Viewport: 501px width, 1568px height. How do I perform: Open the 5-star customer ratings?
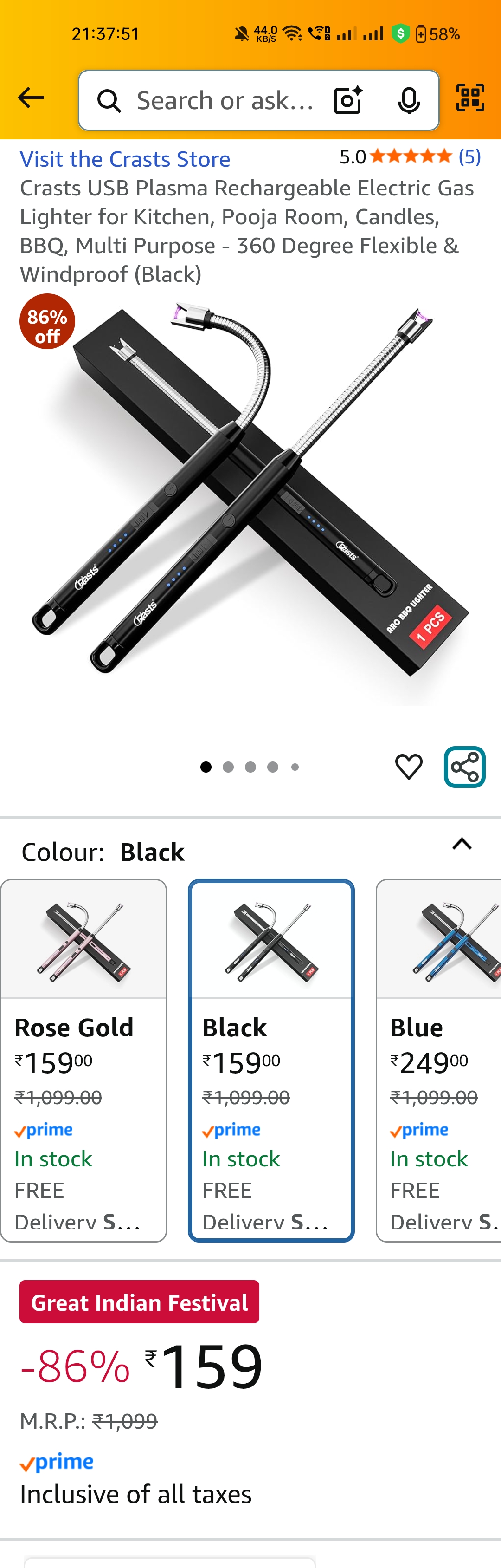[x=411, y=157]
